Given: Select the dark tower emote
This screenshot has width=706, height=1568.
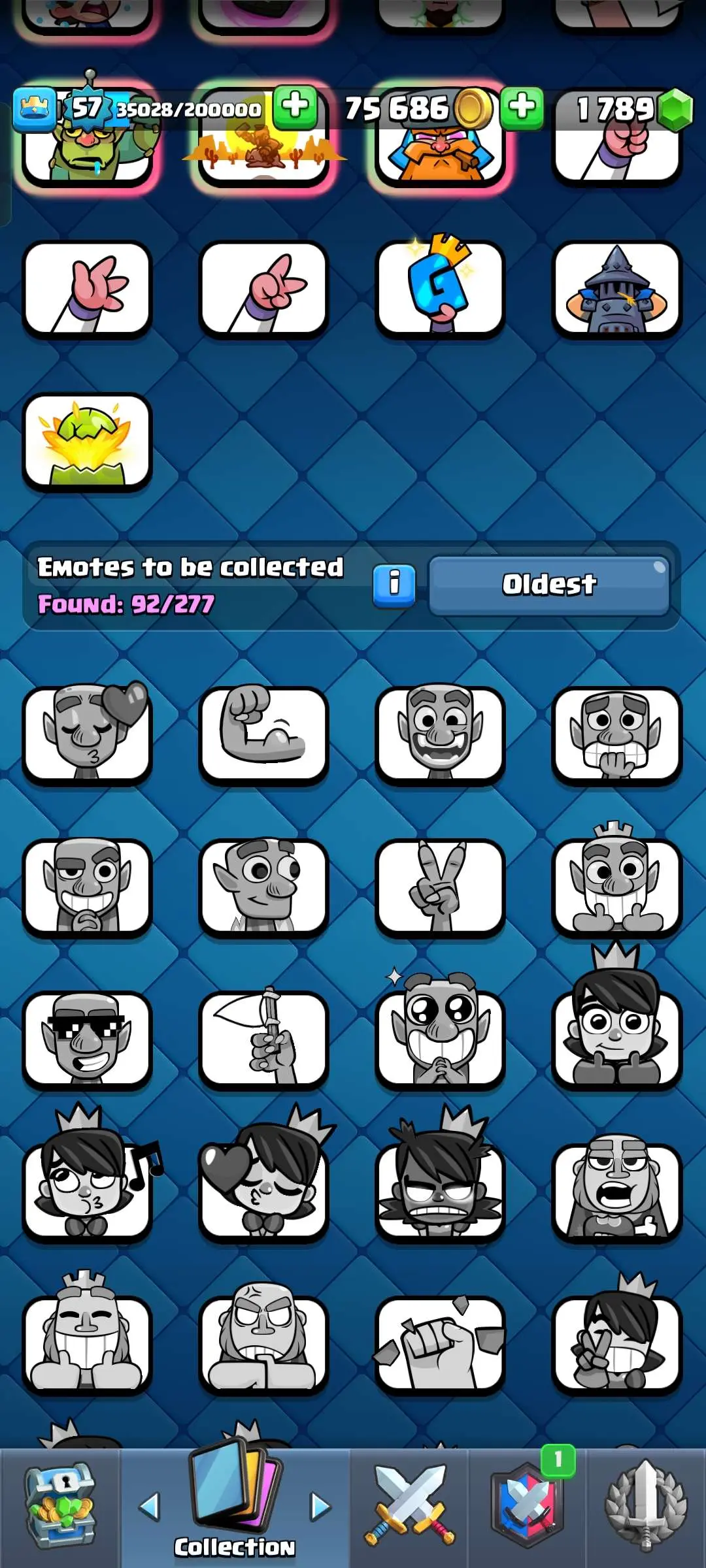Looking at the screenshot, I should tap(616, 287).
